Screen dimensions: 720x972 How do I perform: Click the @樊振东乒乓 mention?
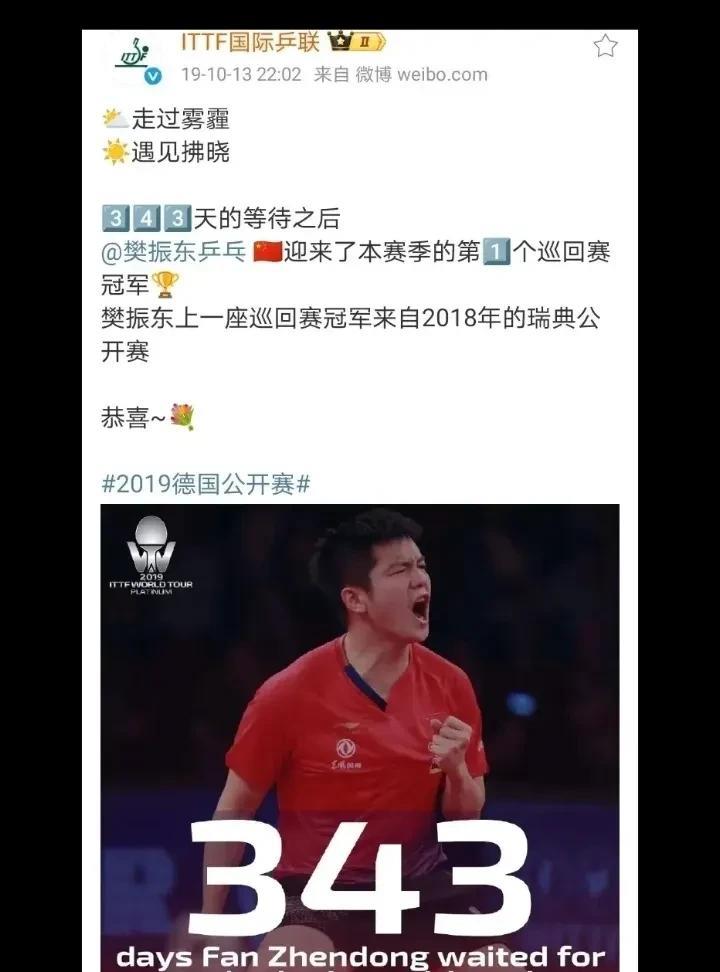[x=172, y=254]
